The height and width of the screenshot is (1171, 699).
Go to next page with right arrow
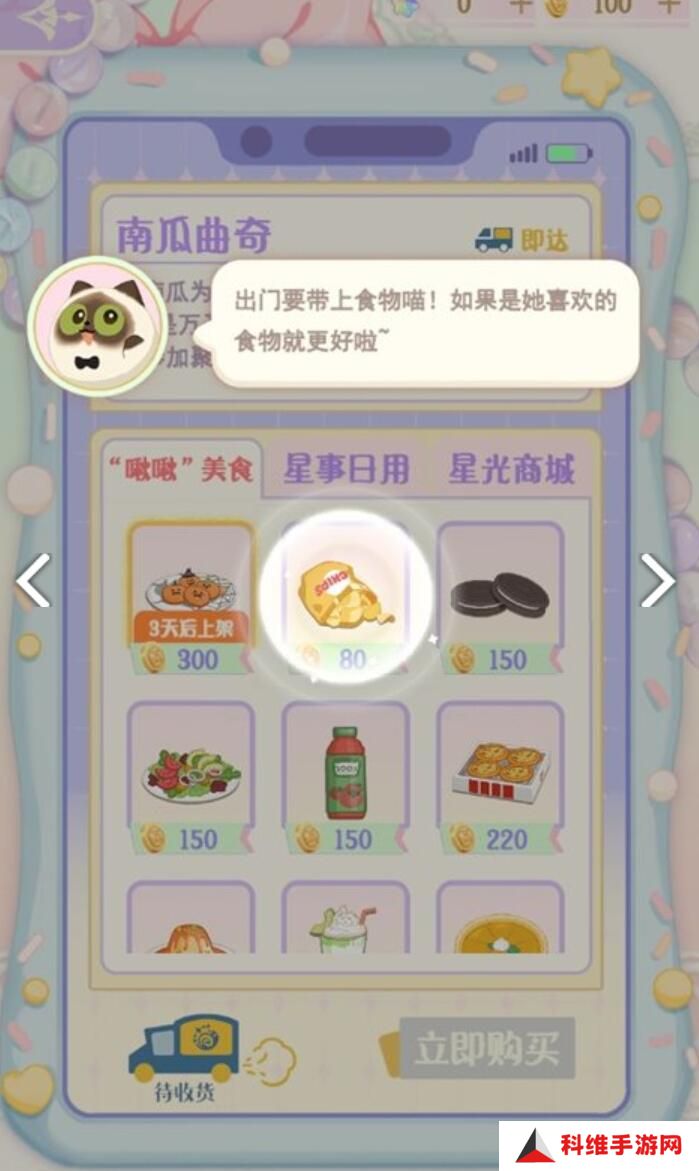click(657, 580)
